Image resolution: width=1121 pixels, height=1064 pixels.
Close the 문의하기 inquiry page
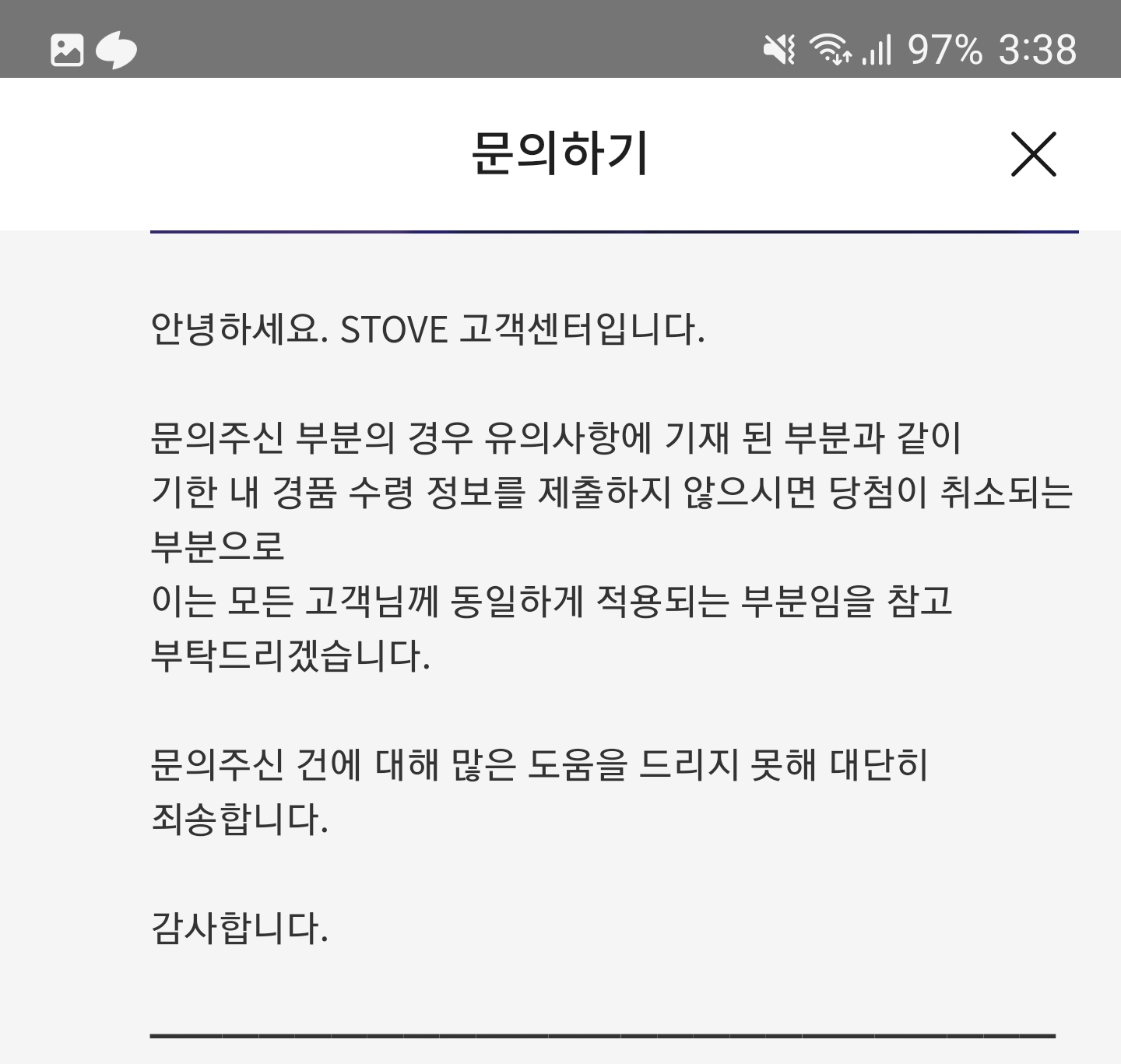coord(1033,154)
